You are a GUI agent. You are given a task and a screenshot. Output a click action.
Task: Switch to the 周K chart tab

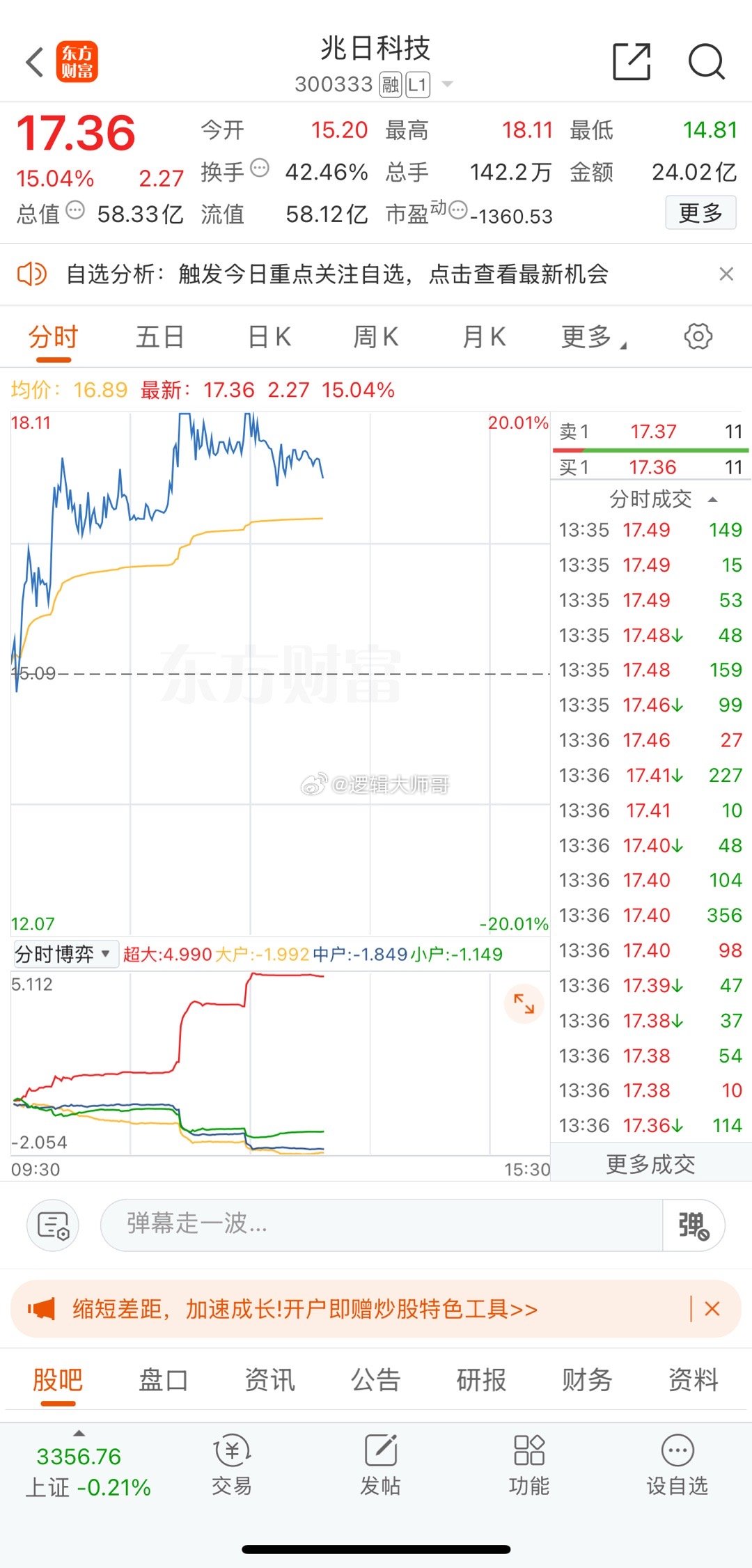pyautogui.click(x=376, y=337)
